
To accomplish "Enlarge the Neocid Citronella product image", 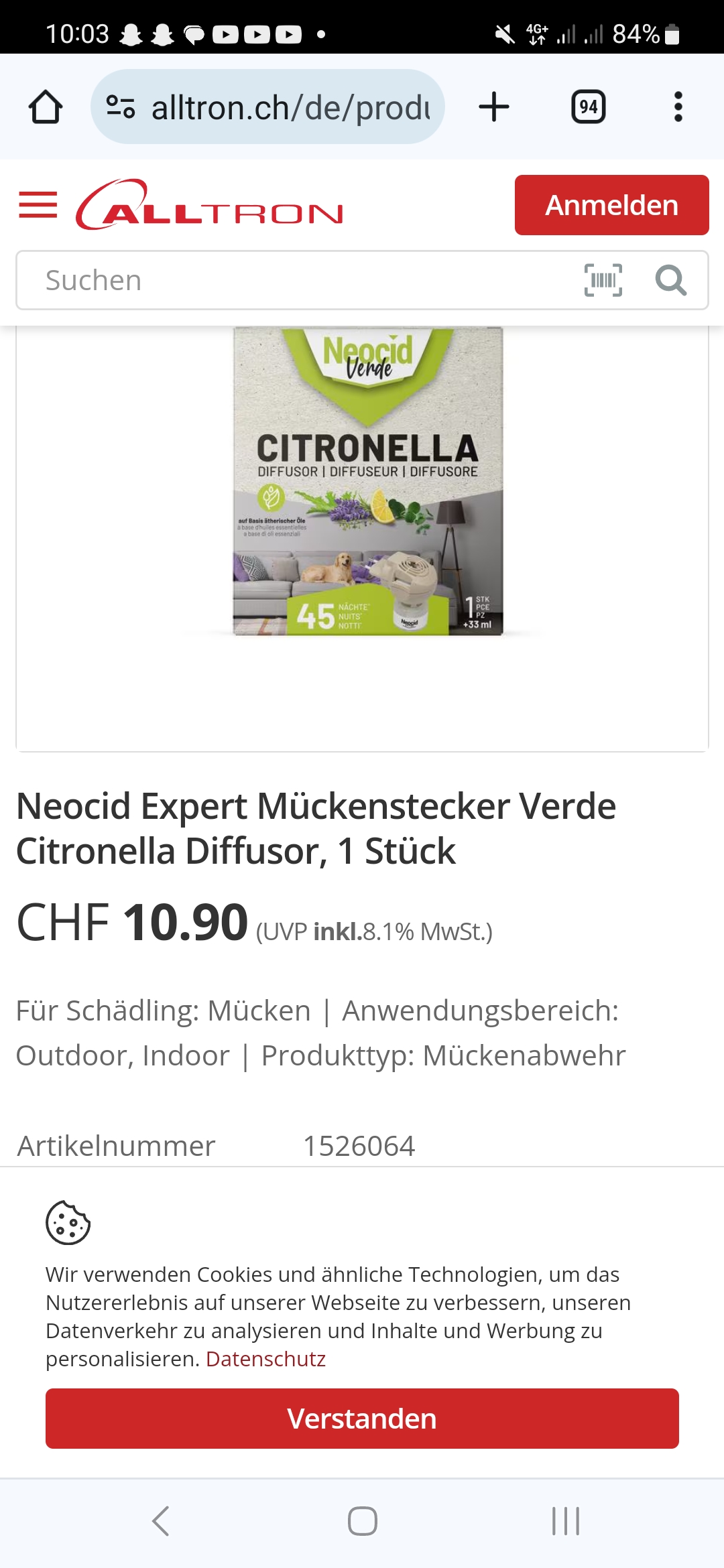I will click(368, 480).
